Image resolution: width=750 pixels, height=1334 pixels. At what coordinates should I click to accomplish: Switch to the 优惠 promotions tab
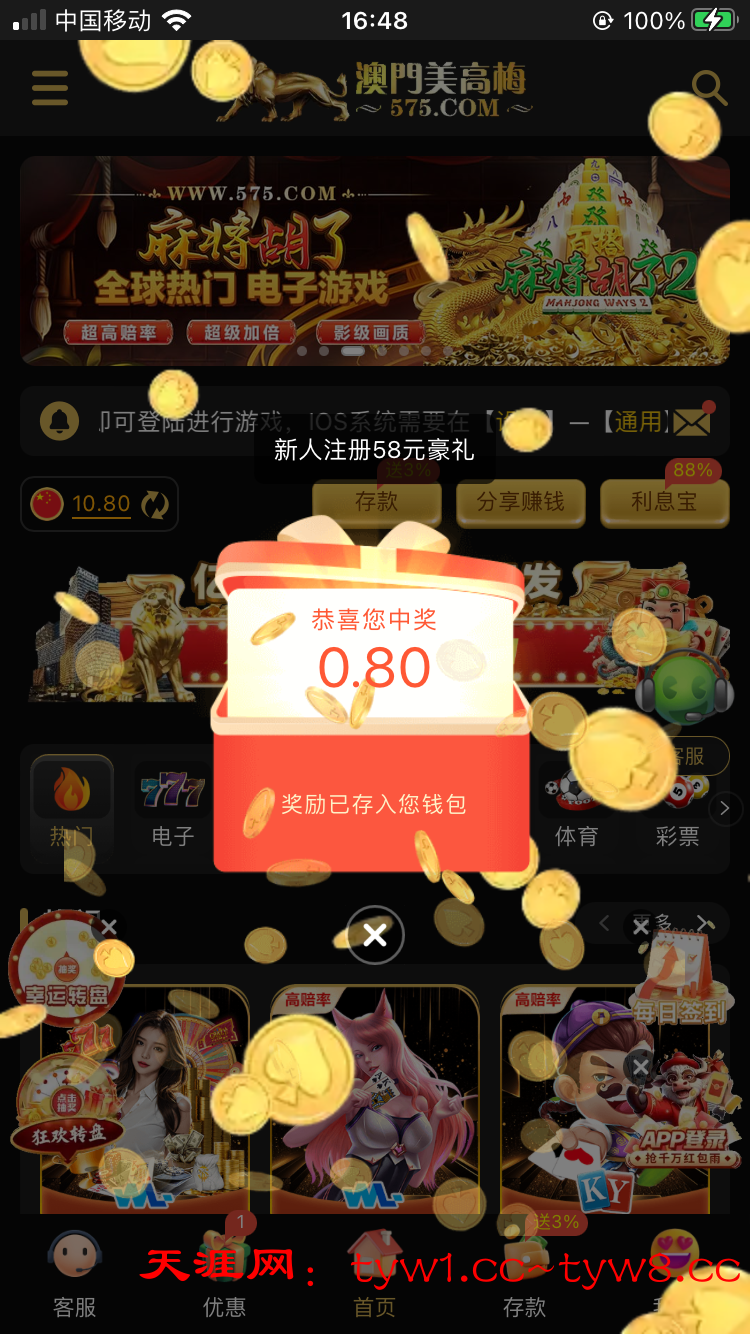[224, 1275]
